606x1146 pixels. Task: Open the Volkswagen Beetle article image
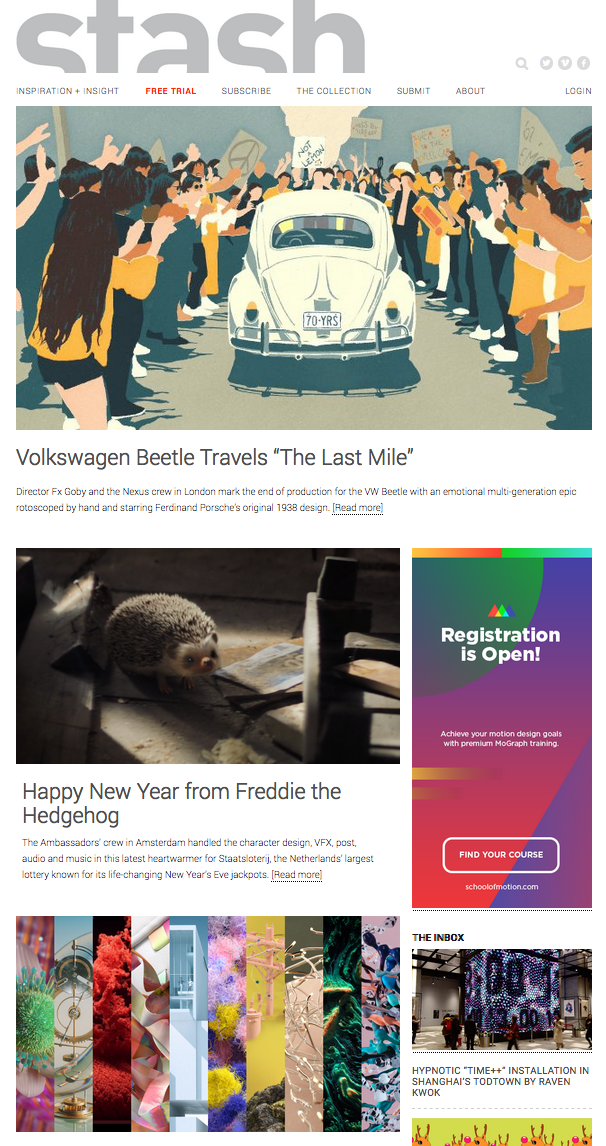point(303,268)
